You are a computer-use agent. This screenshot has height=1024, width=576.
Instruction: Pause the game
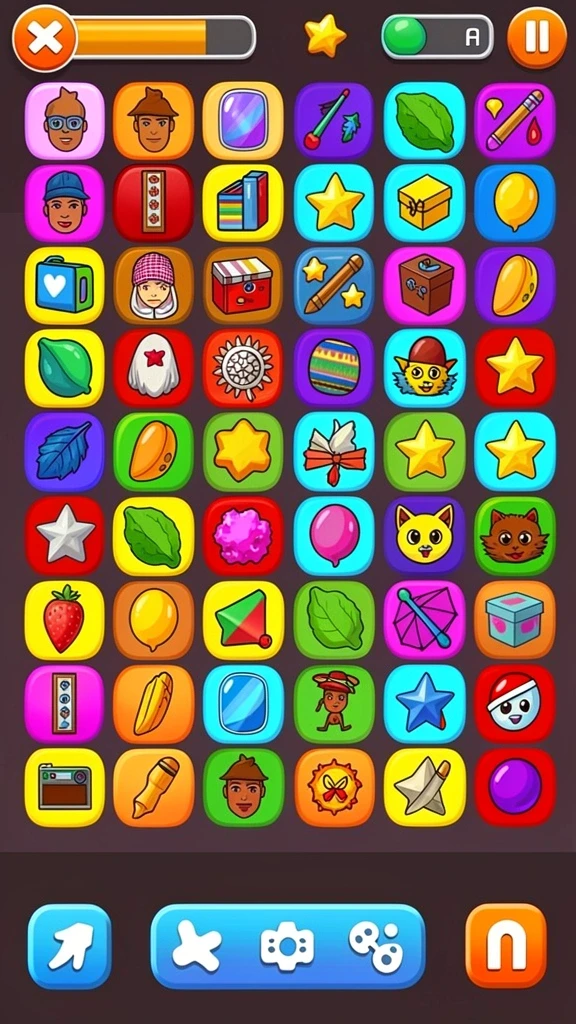537,37
